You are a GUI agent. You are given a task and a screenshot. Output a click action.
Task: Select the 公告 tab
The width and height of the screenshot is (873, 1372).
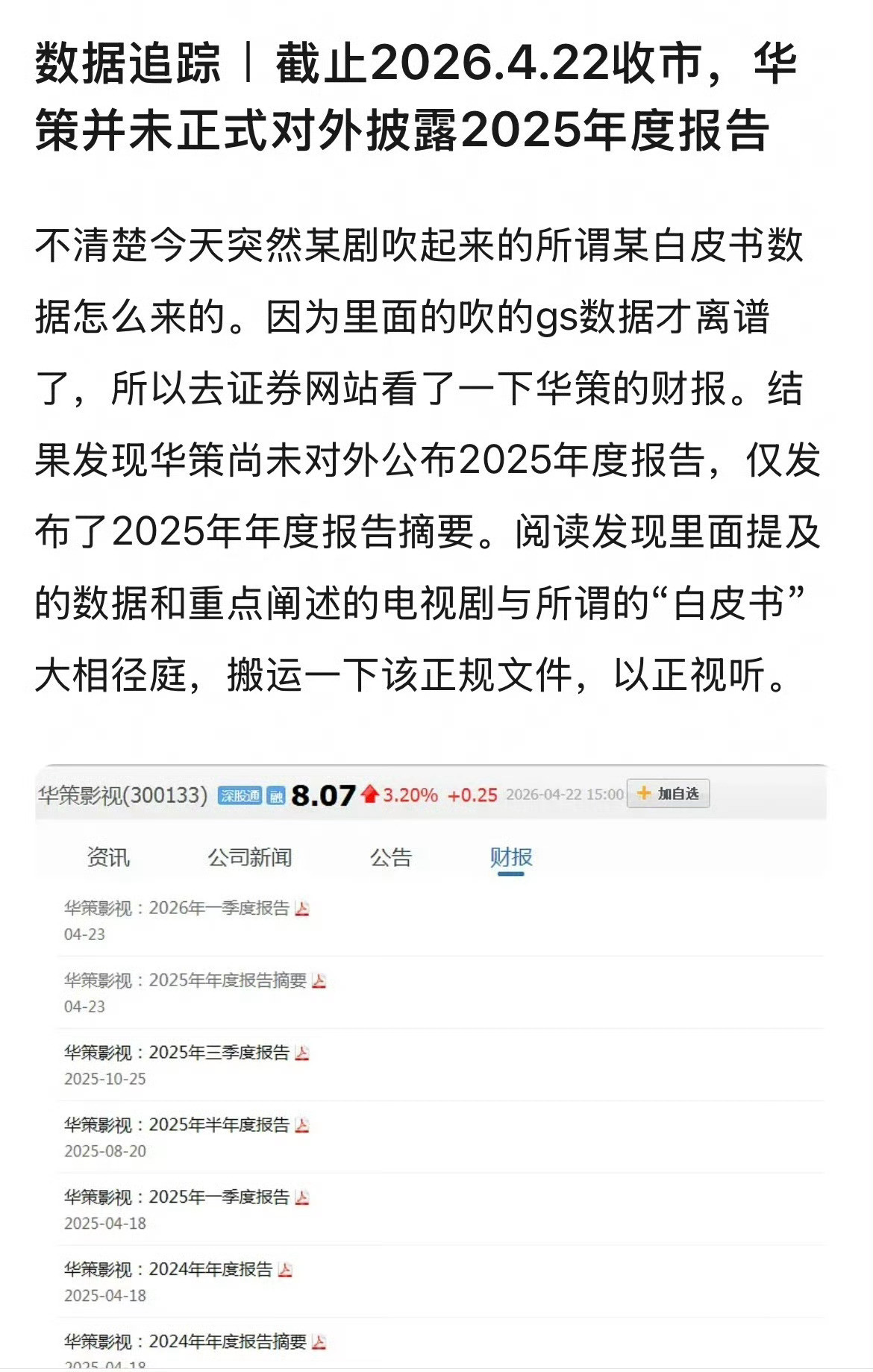[392, 857]
